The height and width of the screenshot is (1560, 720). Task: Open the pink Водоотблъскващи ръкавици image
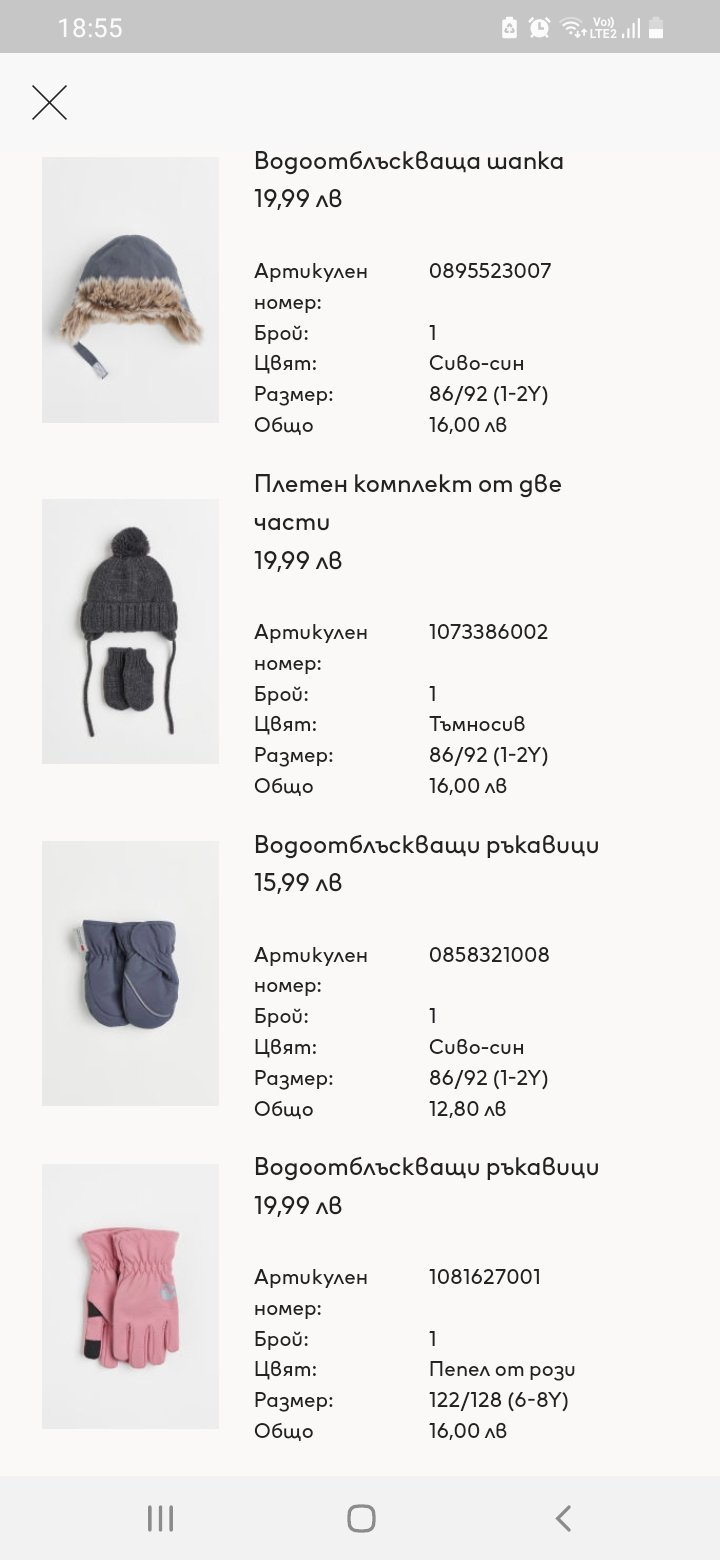tap(130, 1296)
